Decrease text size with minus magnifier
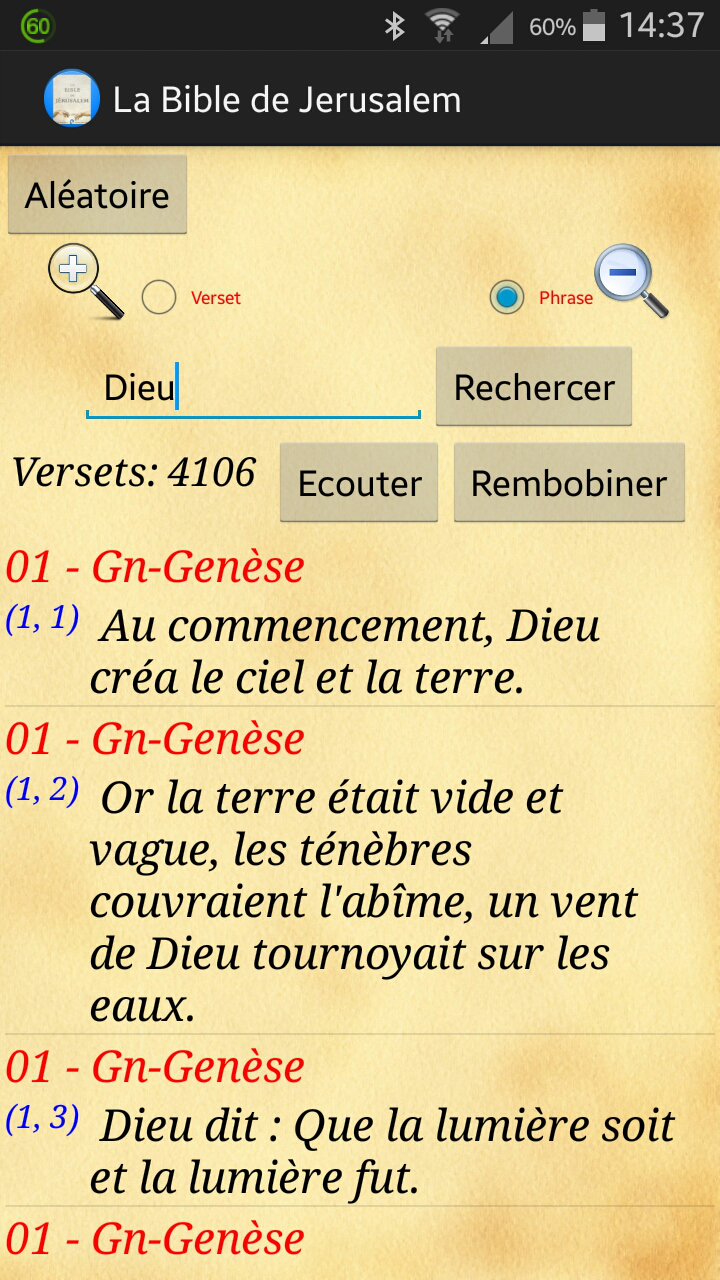Screen dimensions: 720x1280 [630, 281]
